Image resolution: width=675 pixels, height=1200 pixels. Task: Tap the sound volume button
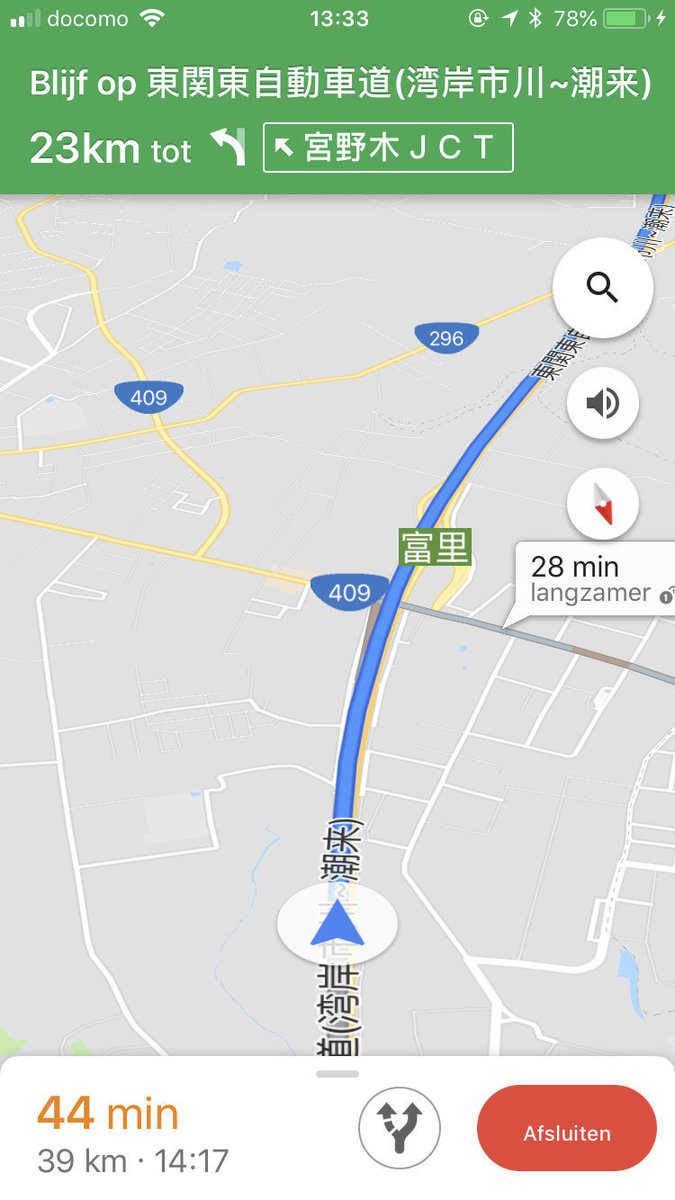[602, 403]
